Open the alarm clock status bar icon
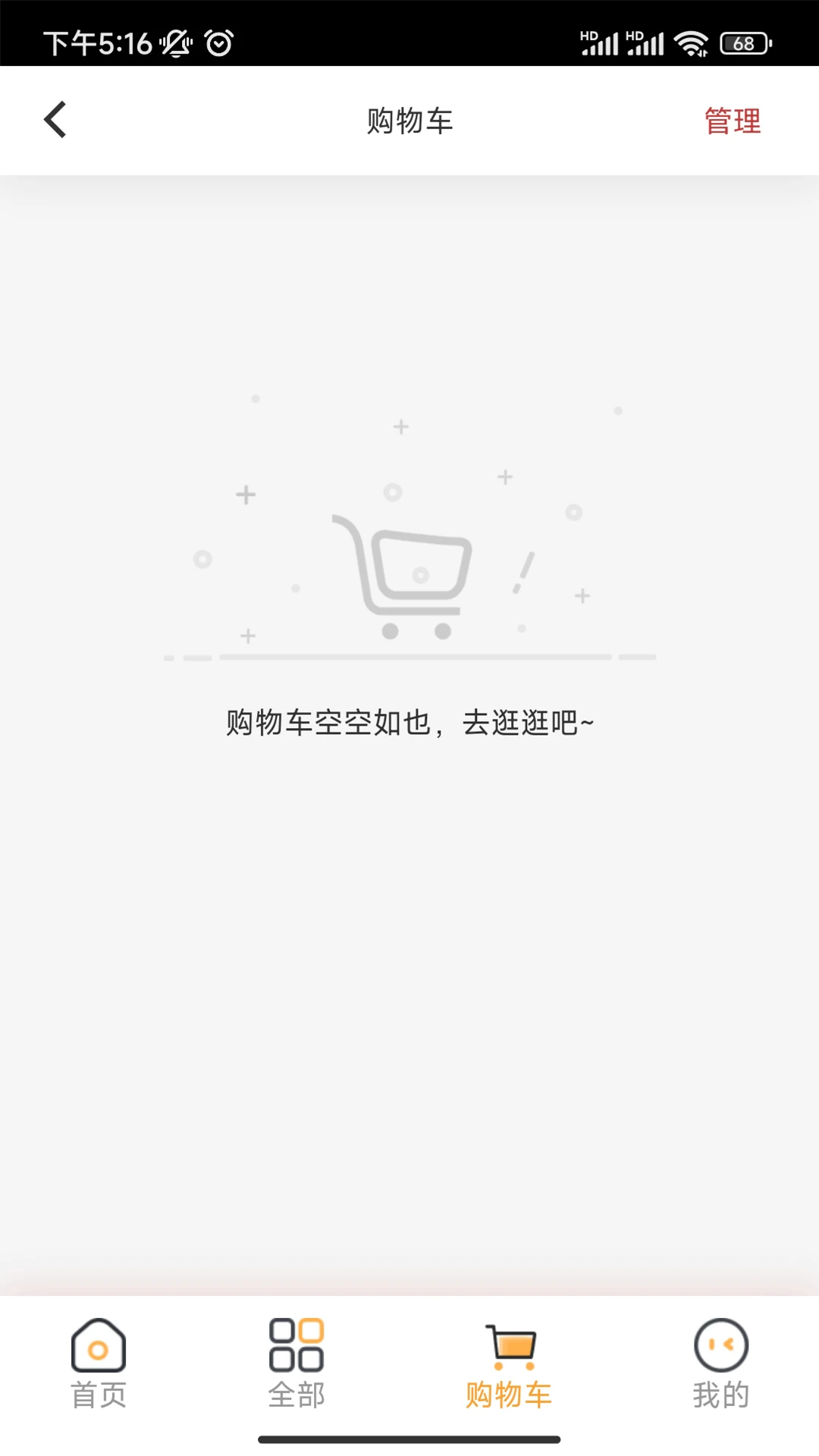The image size is (819, 1456). (218, 43)
